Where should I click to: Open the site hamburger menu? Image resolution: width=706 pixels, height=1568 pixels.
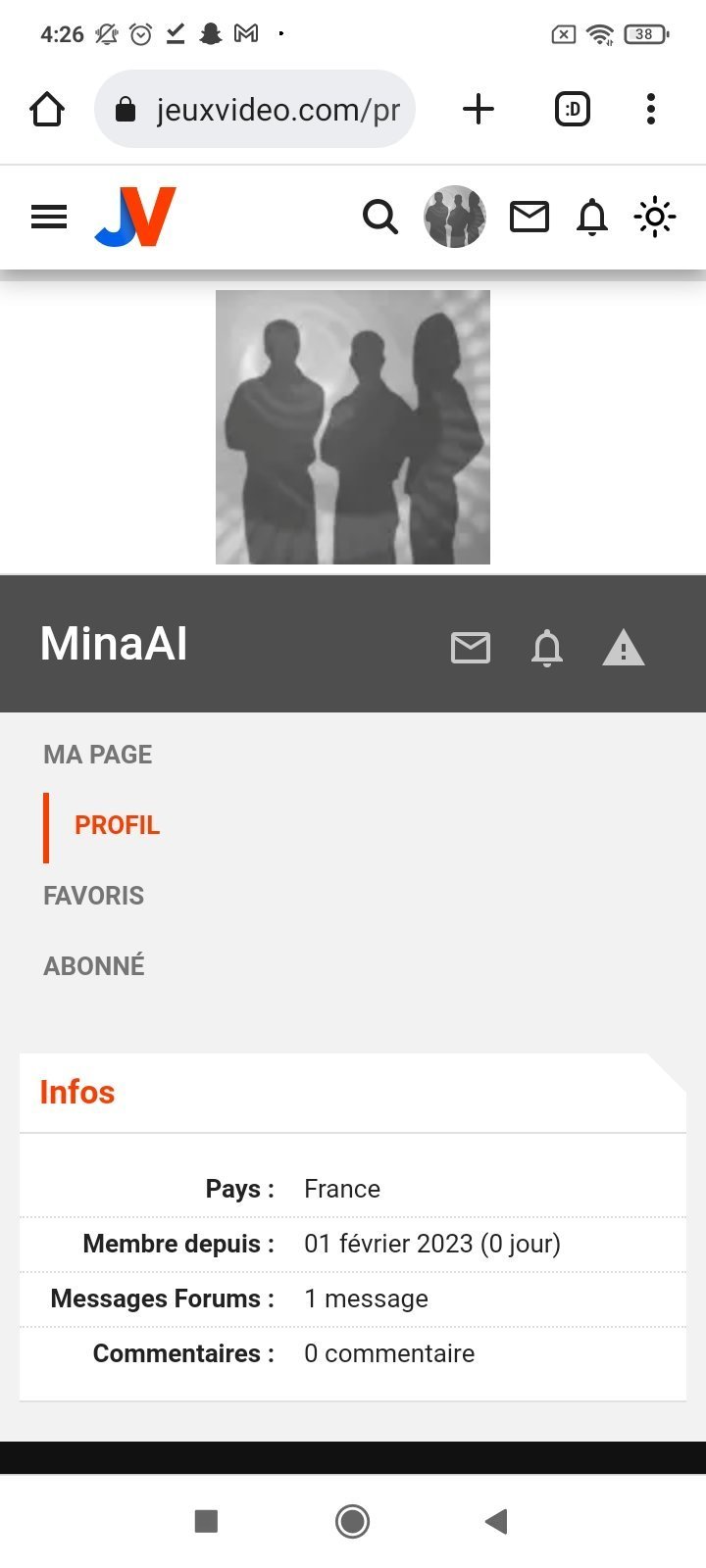49,217
